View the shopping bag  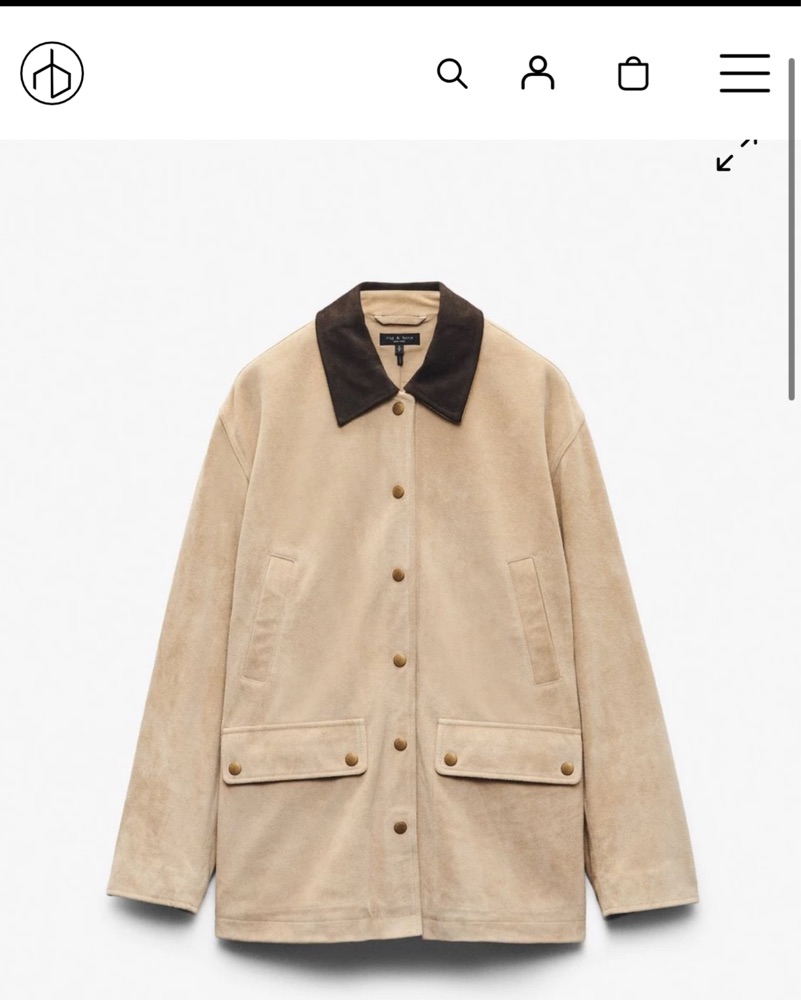tap(633, 73)
